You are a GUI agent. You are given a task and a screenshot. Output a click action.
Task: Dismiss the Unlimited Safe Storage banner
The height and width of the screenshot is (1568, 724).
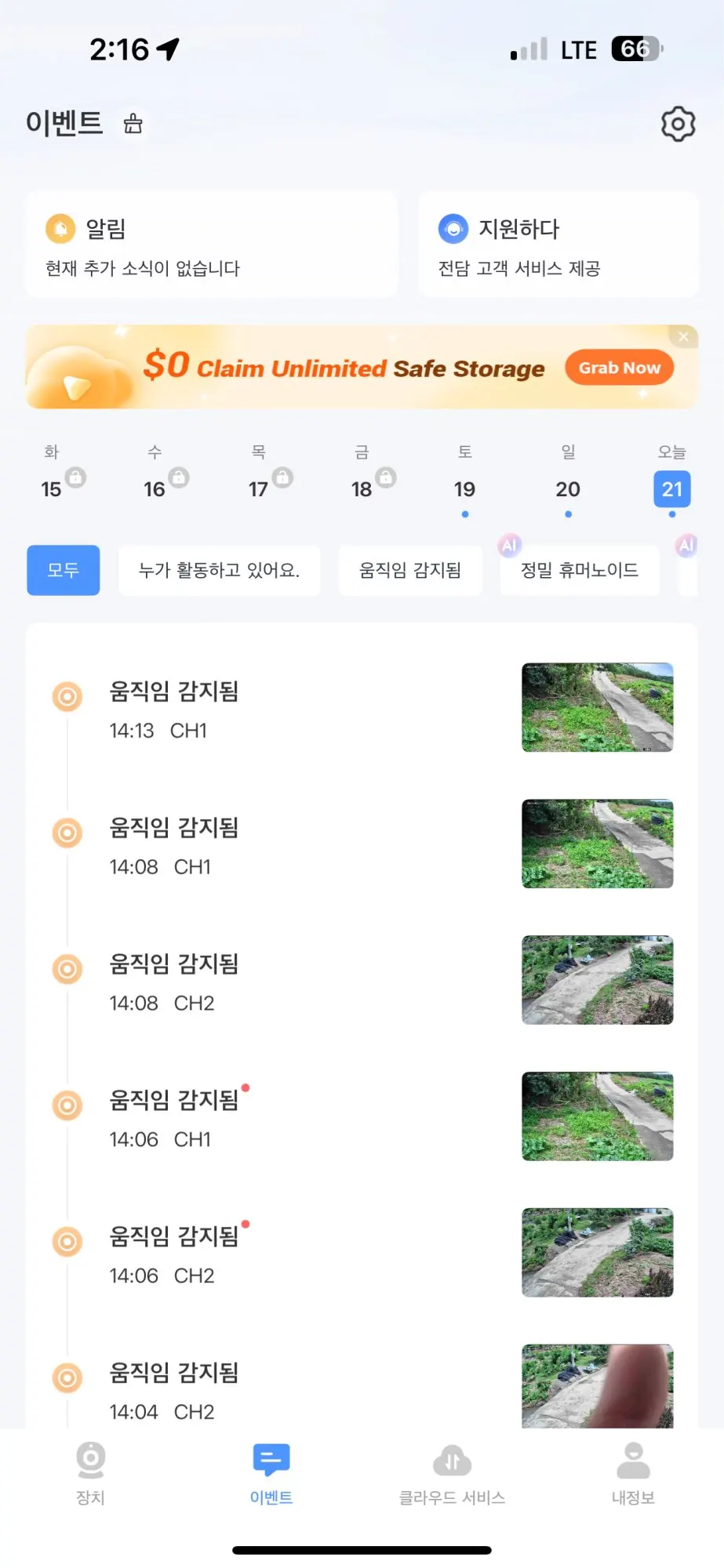pos(683,337)
